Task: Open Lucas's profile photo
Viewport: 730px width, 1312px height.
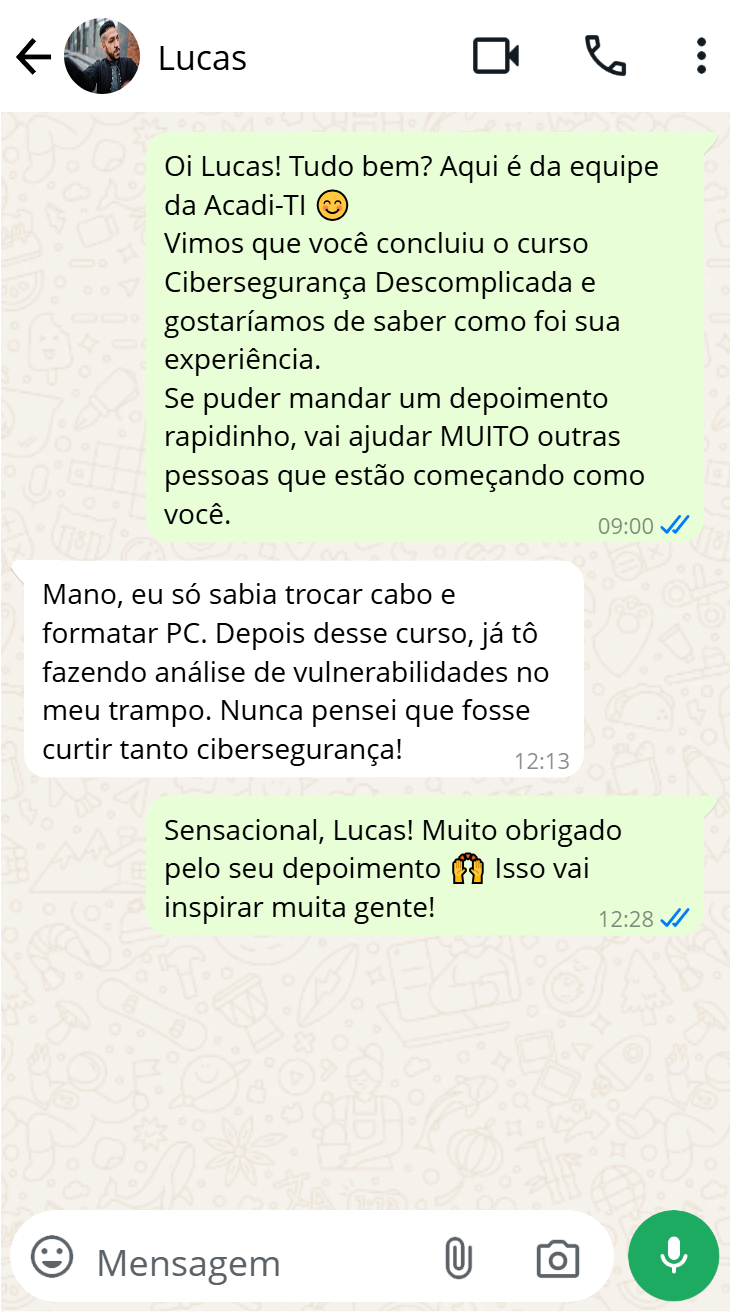Action: pyautogui.click(x=102, y=57)
